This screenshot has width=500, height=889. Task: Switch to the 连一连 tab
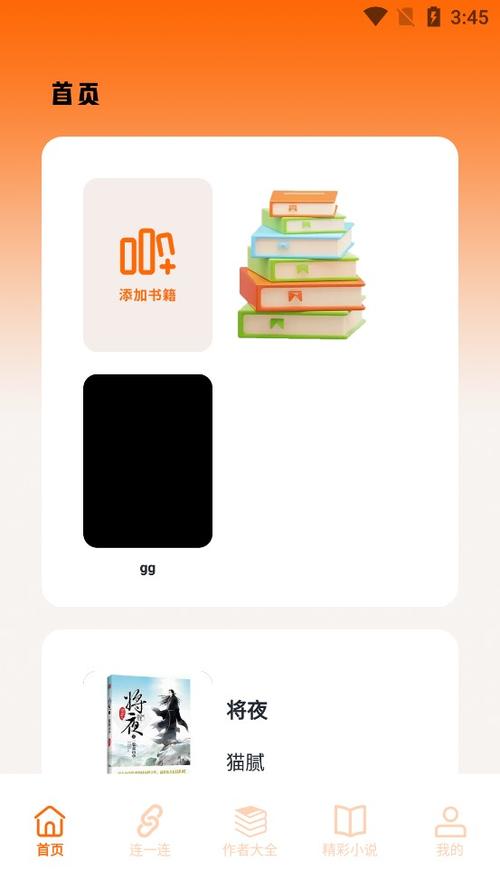coord(150,831)
